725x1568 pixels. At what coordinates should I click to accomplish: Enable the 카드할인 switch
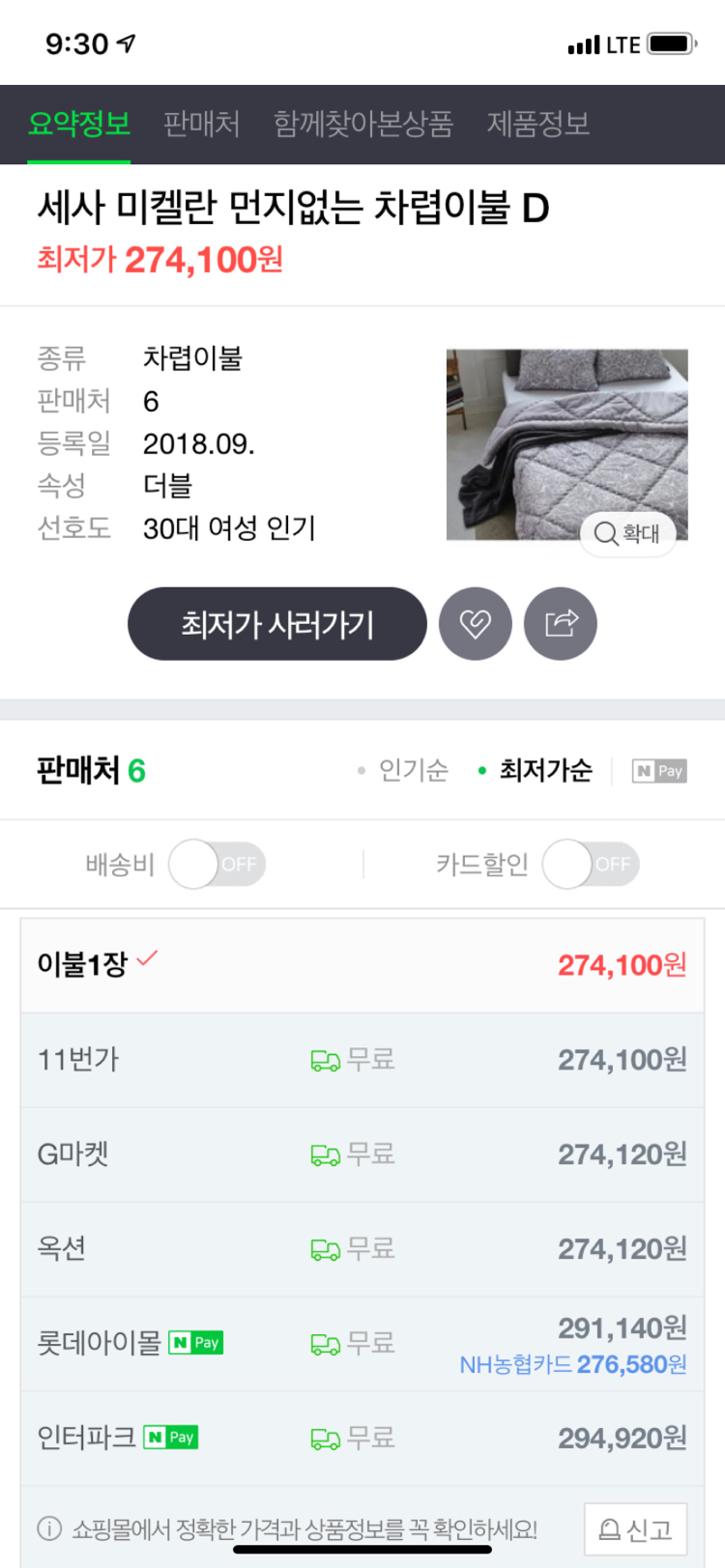(x=591, y=864)
